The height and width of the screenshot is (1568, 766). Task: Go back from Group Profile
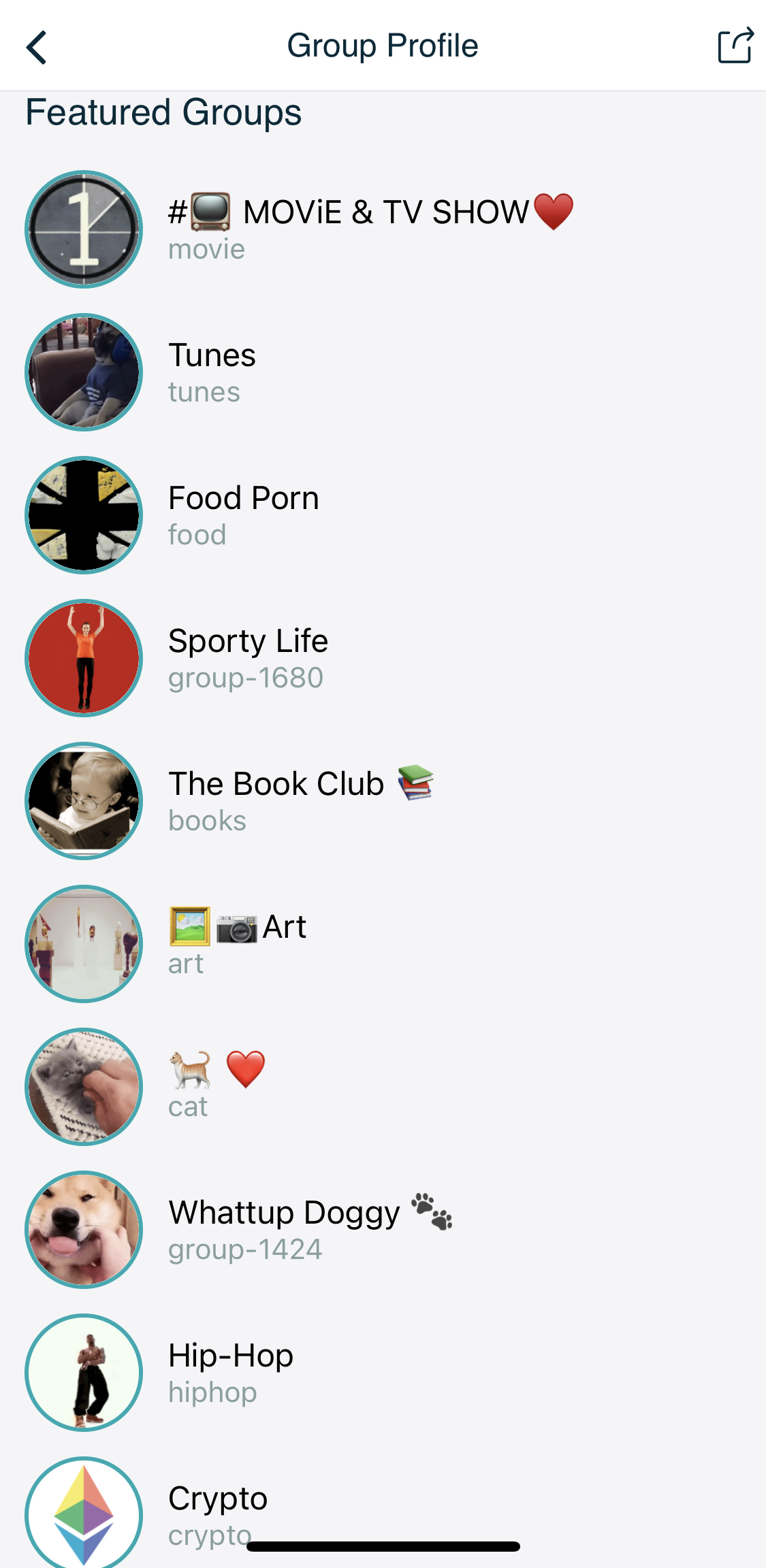[x=37, y=47]
